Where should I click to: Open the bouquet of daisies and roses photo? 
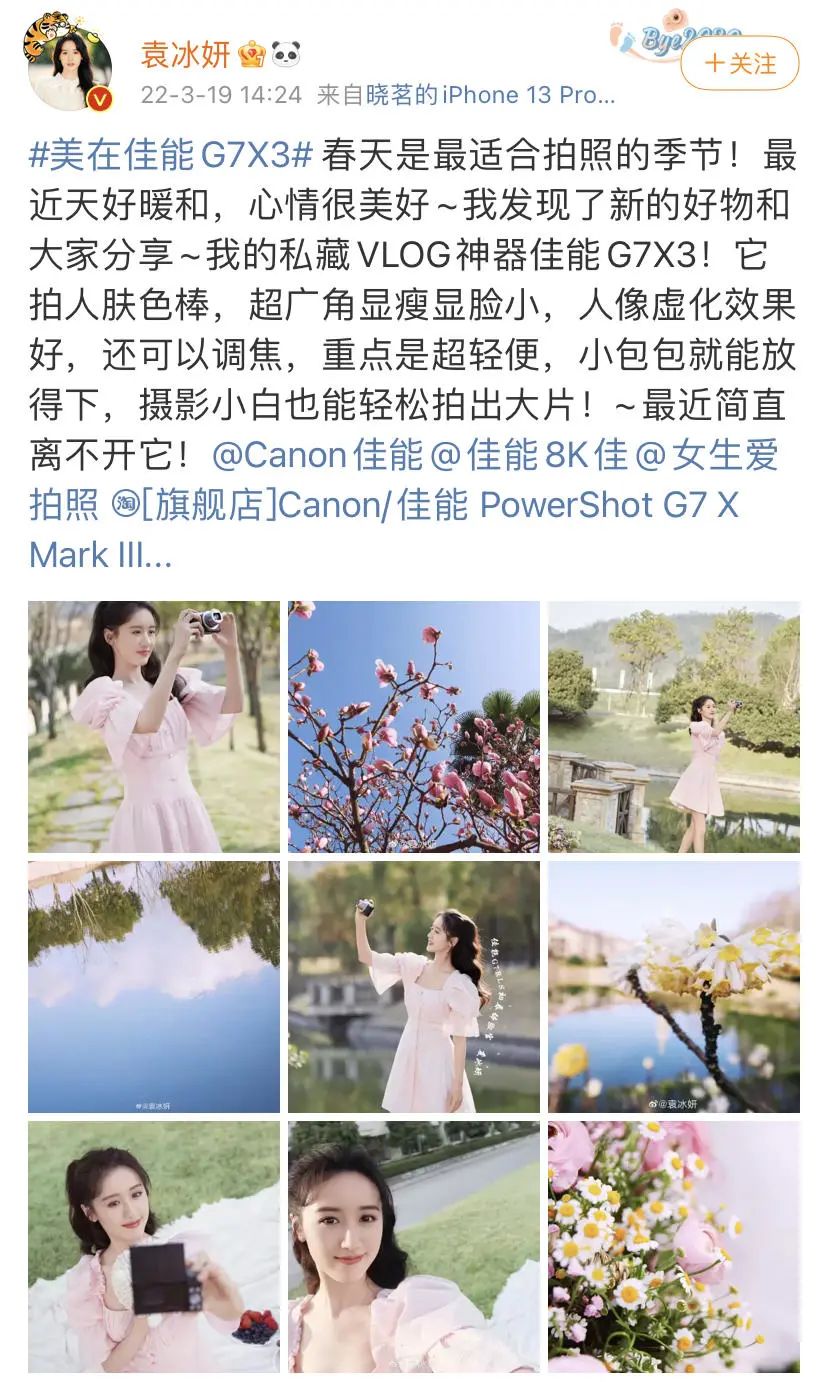click(674, 1247)
